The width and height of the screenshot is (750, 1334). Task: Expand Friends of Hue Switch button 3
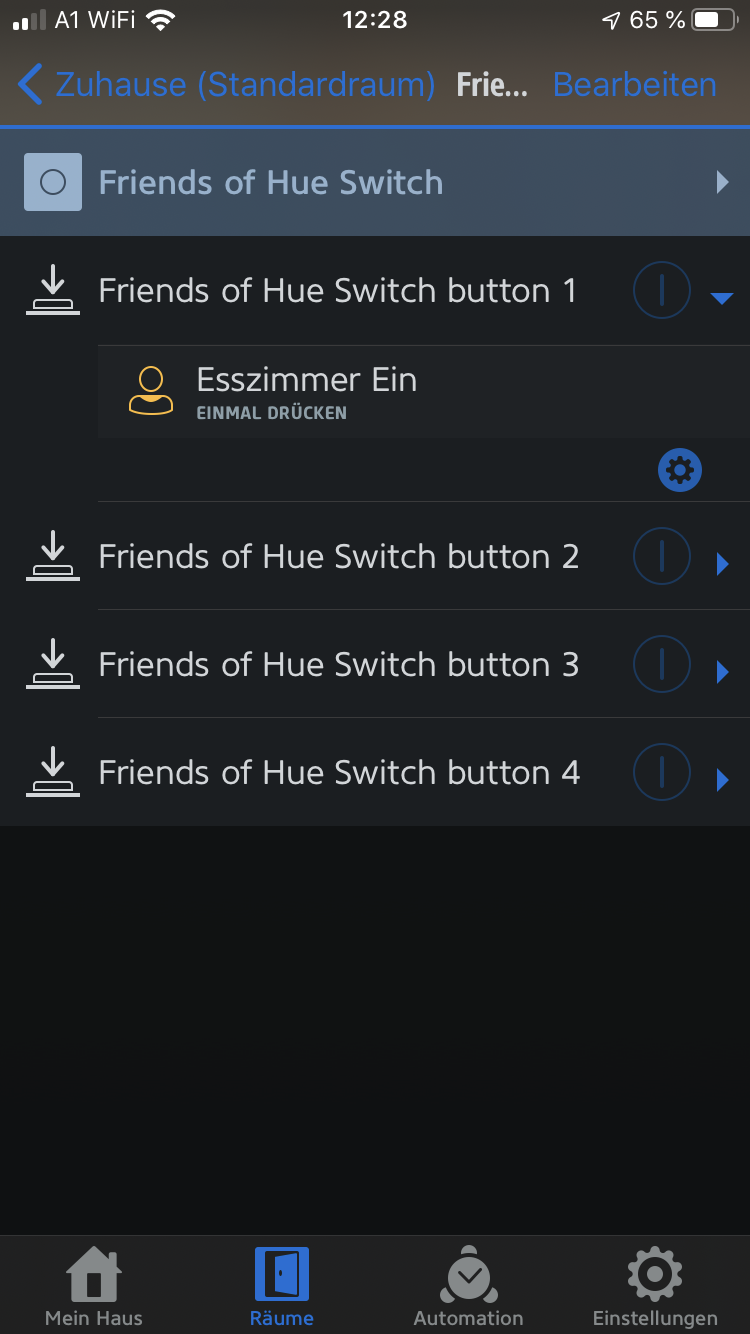click(723, 672)
